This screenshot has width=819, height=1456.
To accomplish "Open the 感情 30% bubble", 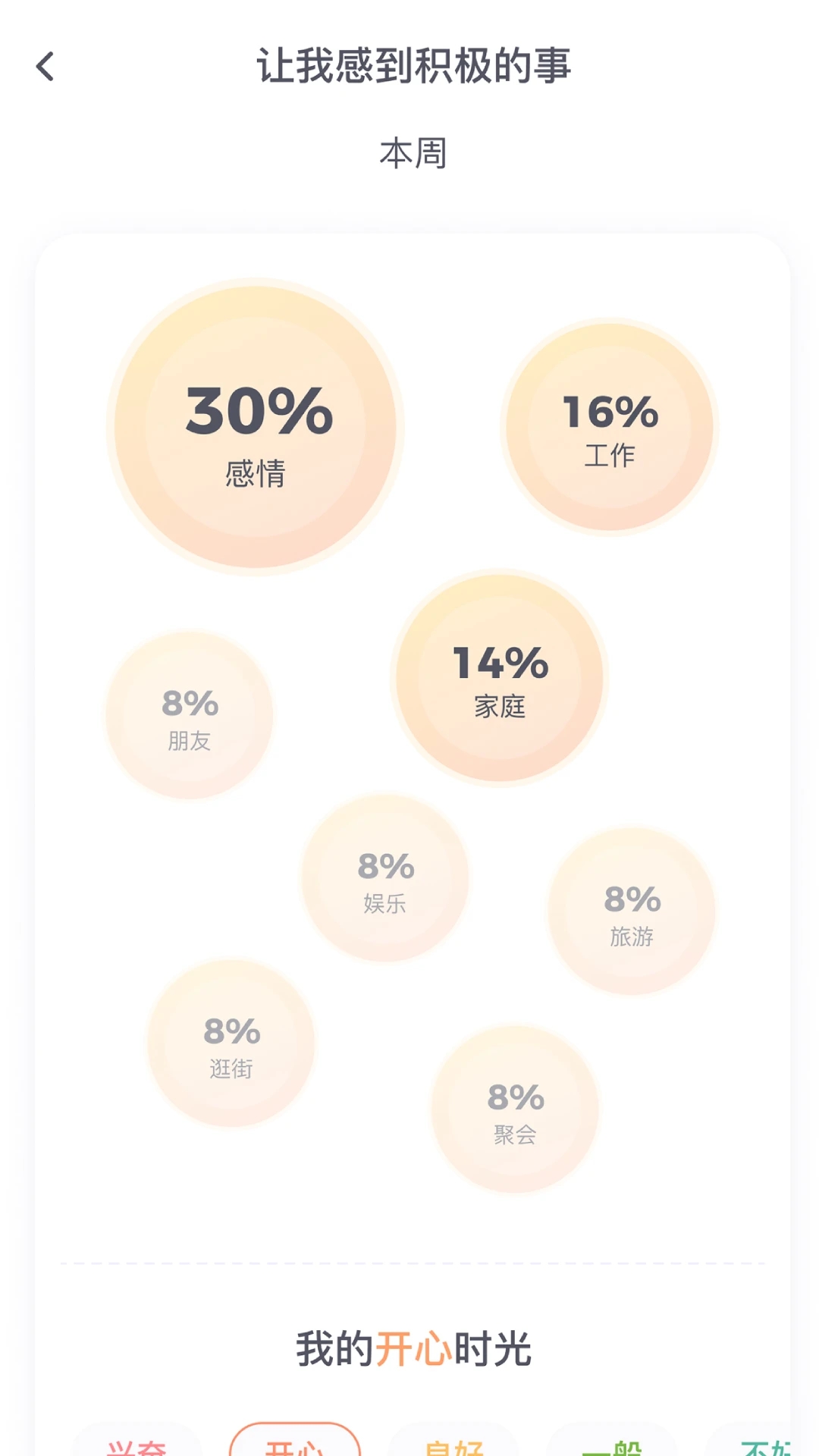I will (x=256, y=427).
